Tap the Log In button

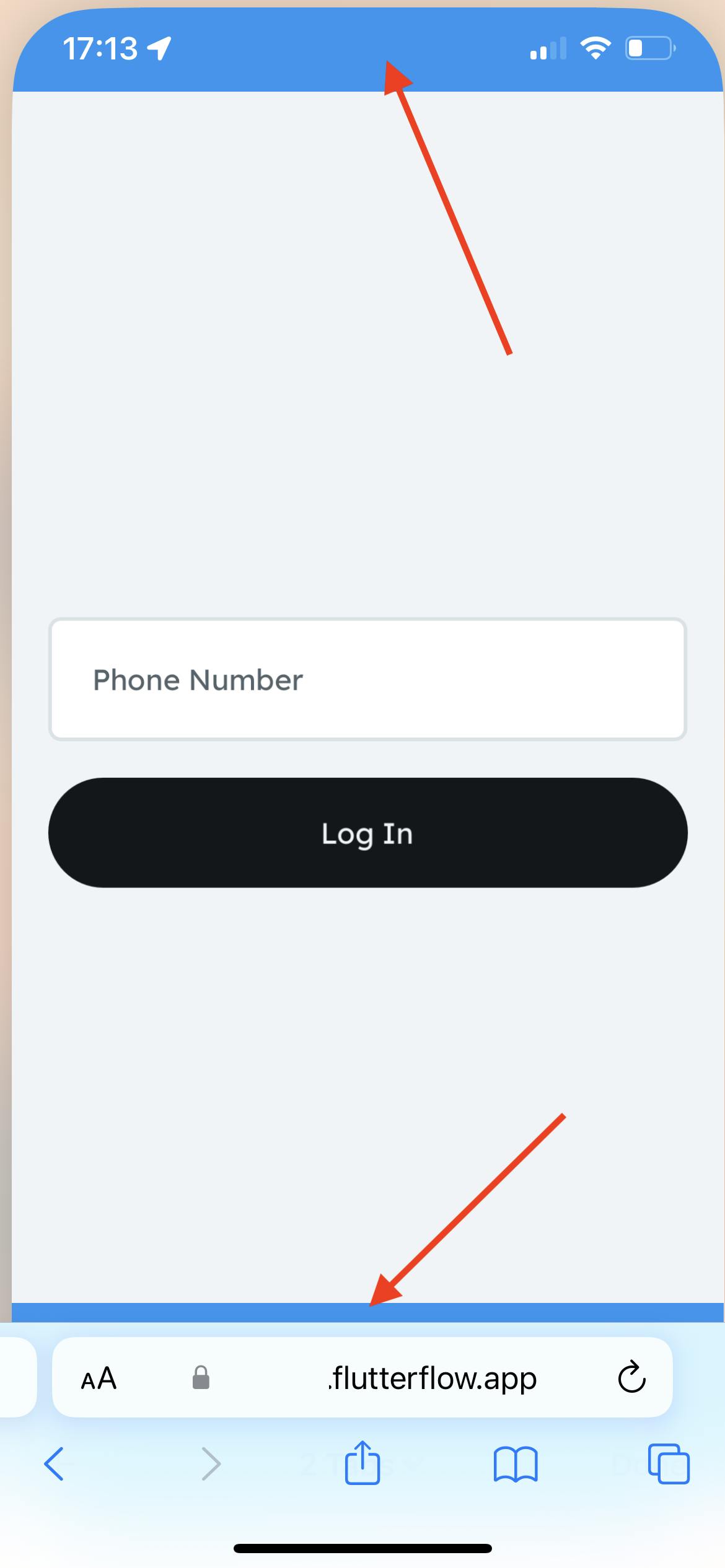click(367, 833)
